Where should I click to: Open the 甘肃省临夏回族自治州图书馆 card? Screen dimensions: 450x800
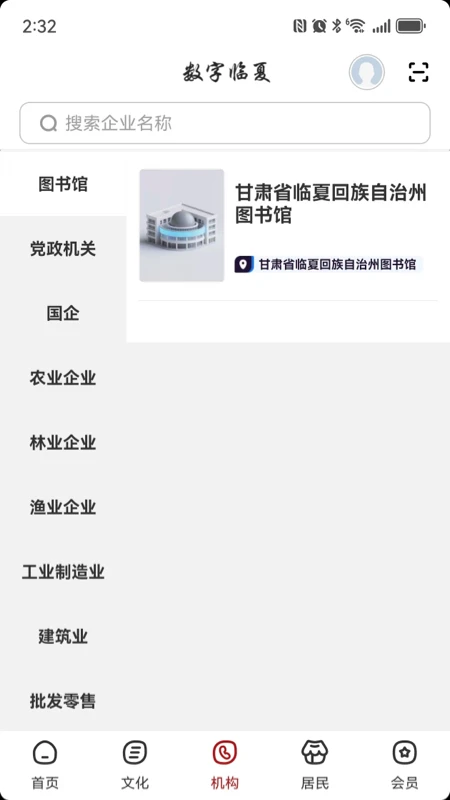288,226
